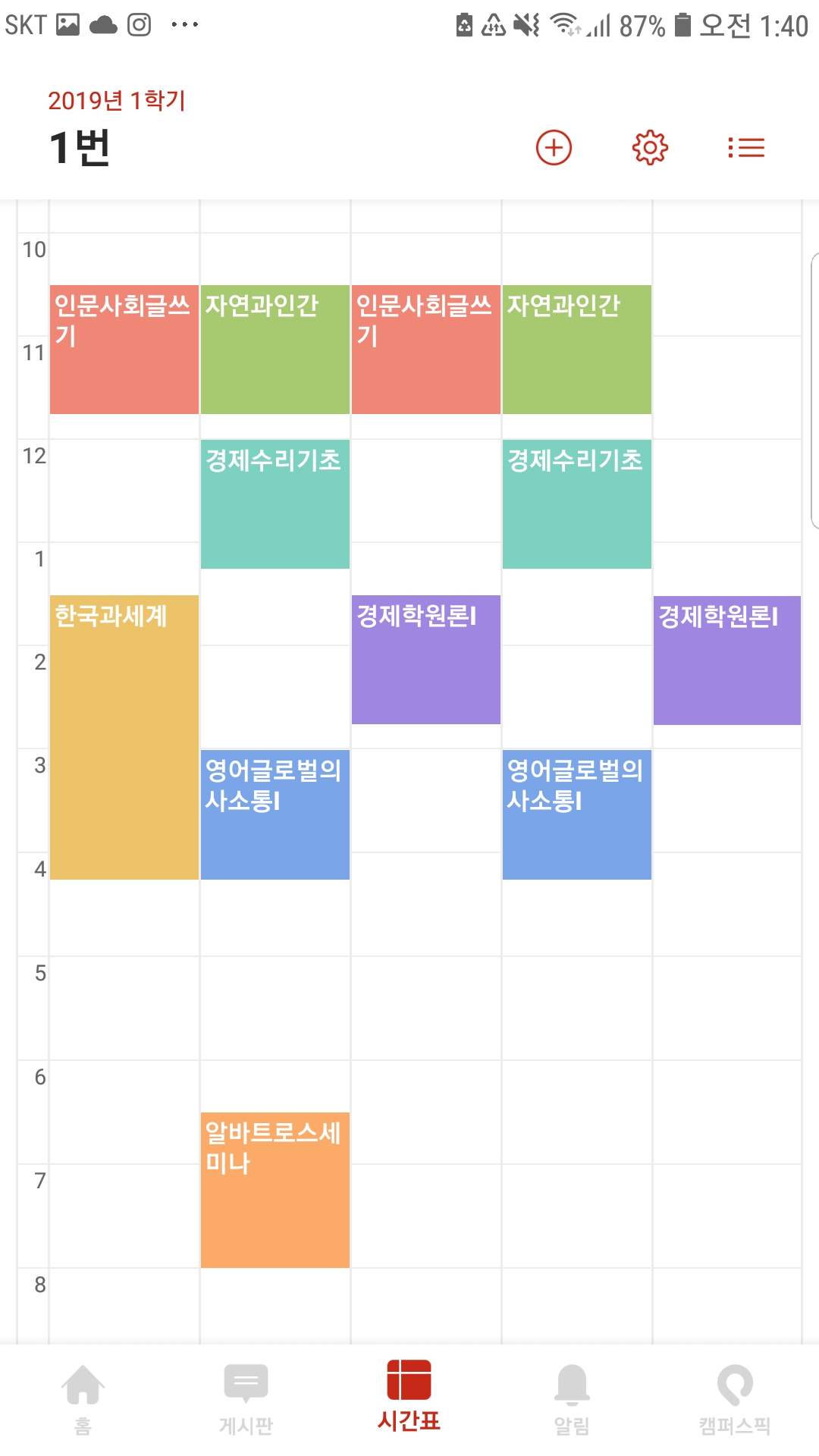Image resolution: width=819 pixels, height=1456 pixels.
Task: Go to the 캠퍼스픽 tab
Action: (734, 1398)
